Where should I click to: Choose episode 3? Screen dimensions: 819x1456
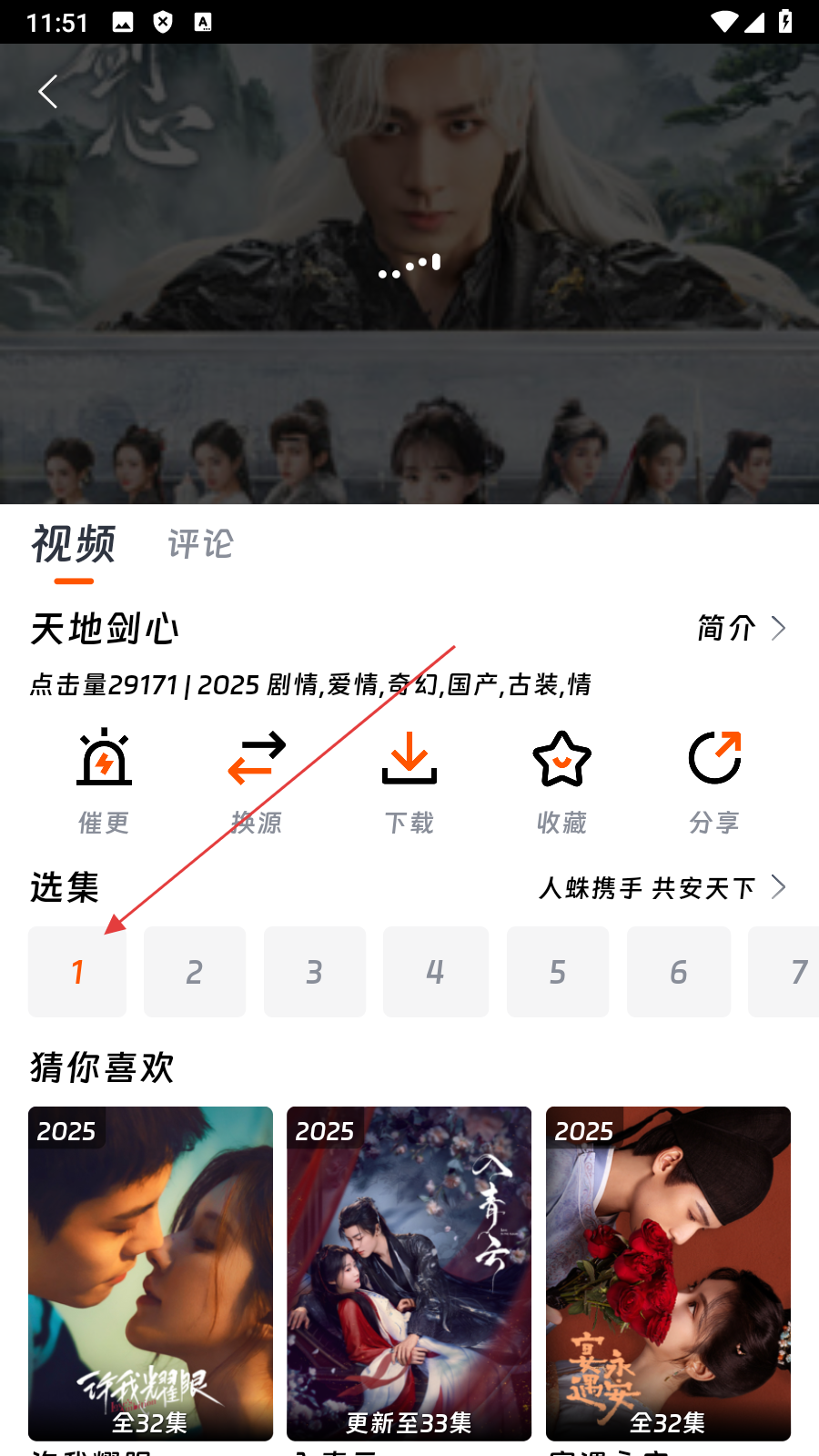click(x=315, y=972)
